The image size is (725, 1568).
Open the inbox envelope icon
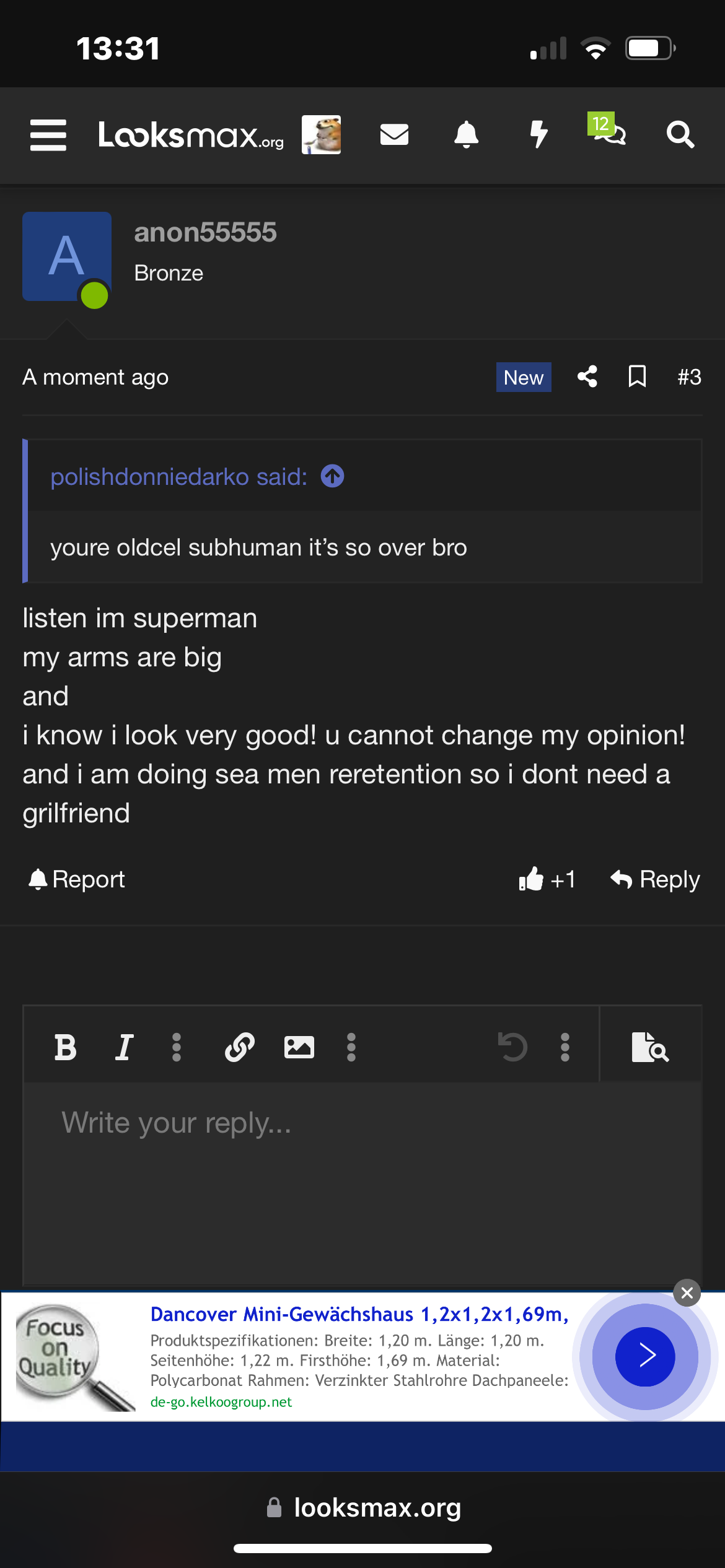coord(394,134)
